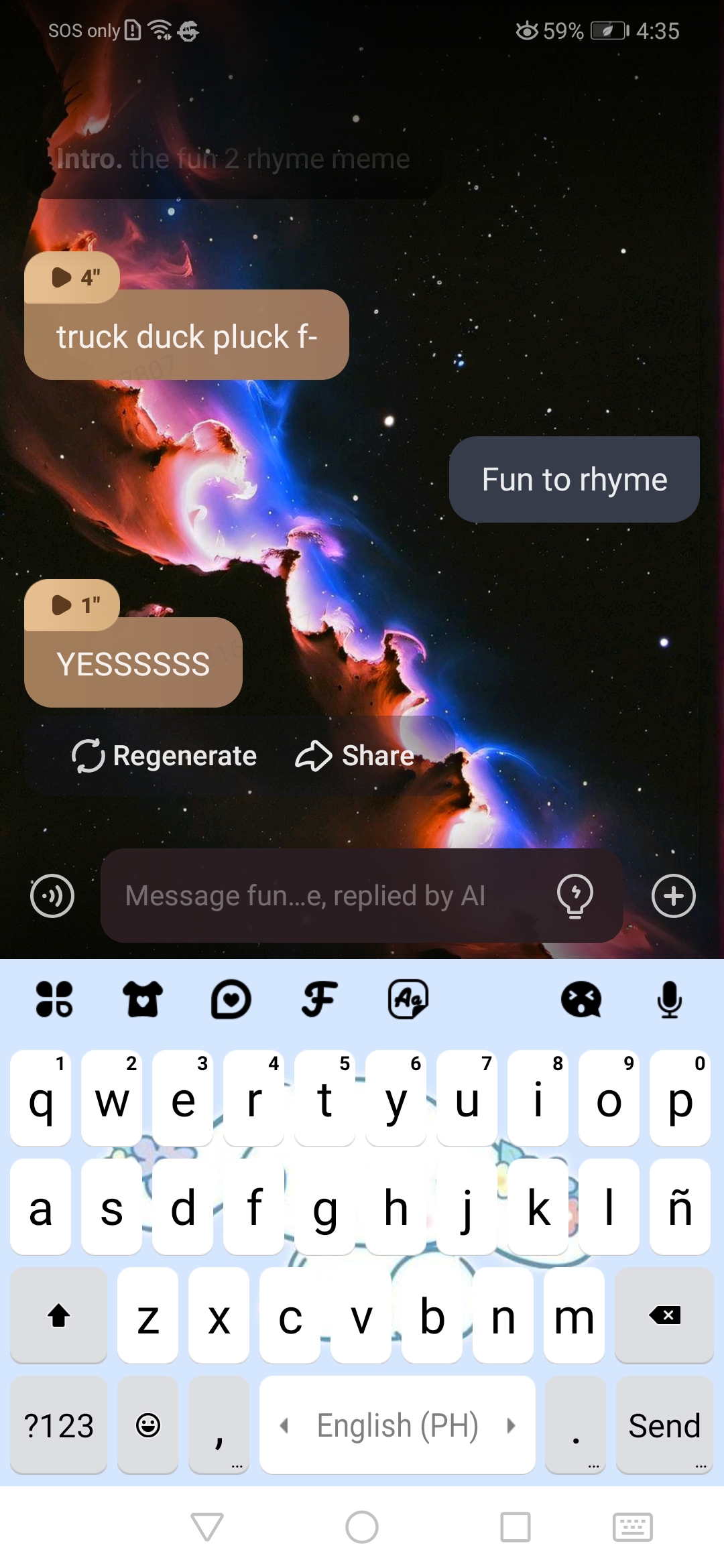Open the lightbulb suggestion icon
This screenshot has height=1568, width=724.
[575, 896]
